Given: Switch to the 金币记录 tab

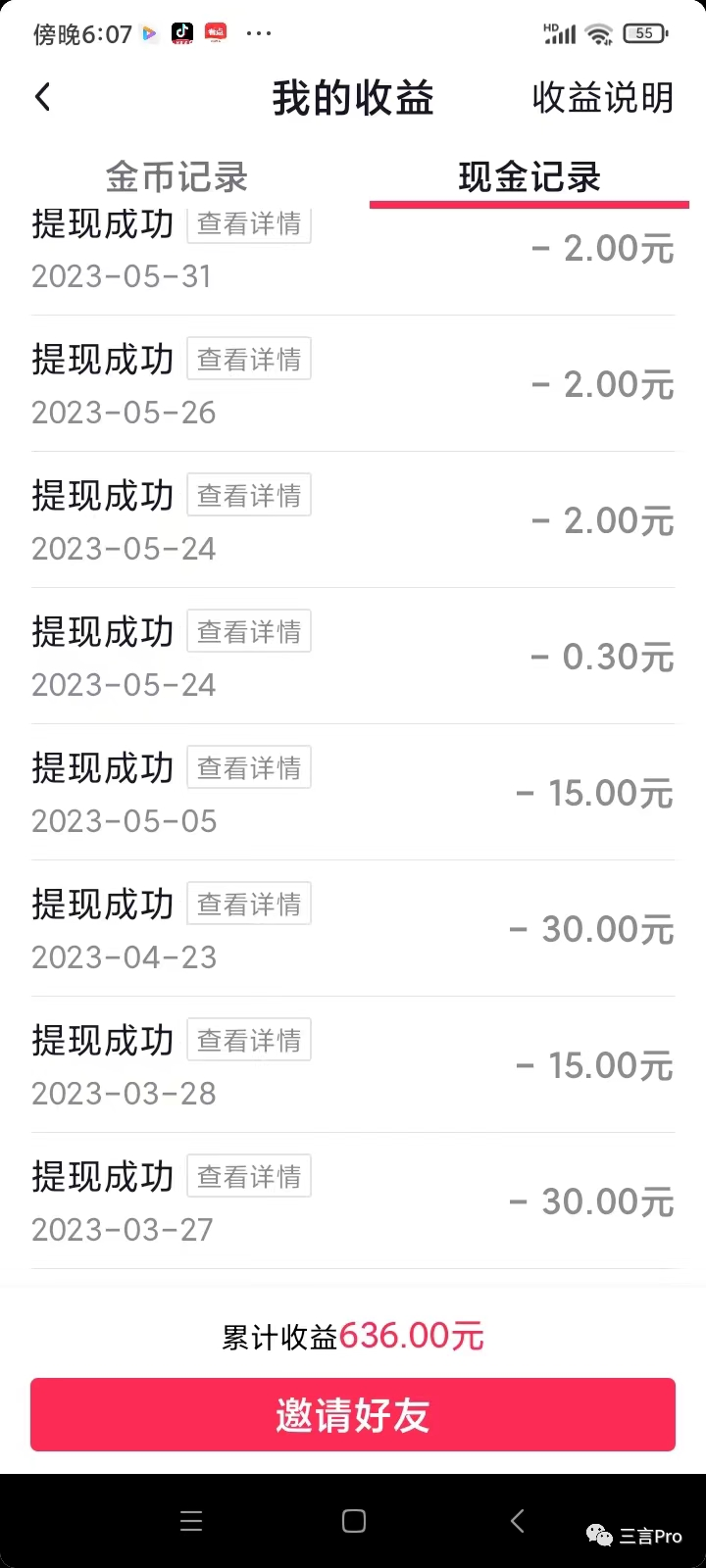Looking at the screenshot, I should pos(176,177).
